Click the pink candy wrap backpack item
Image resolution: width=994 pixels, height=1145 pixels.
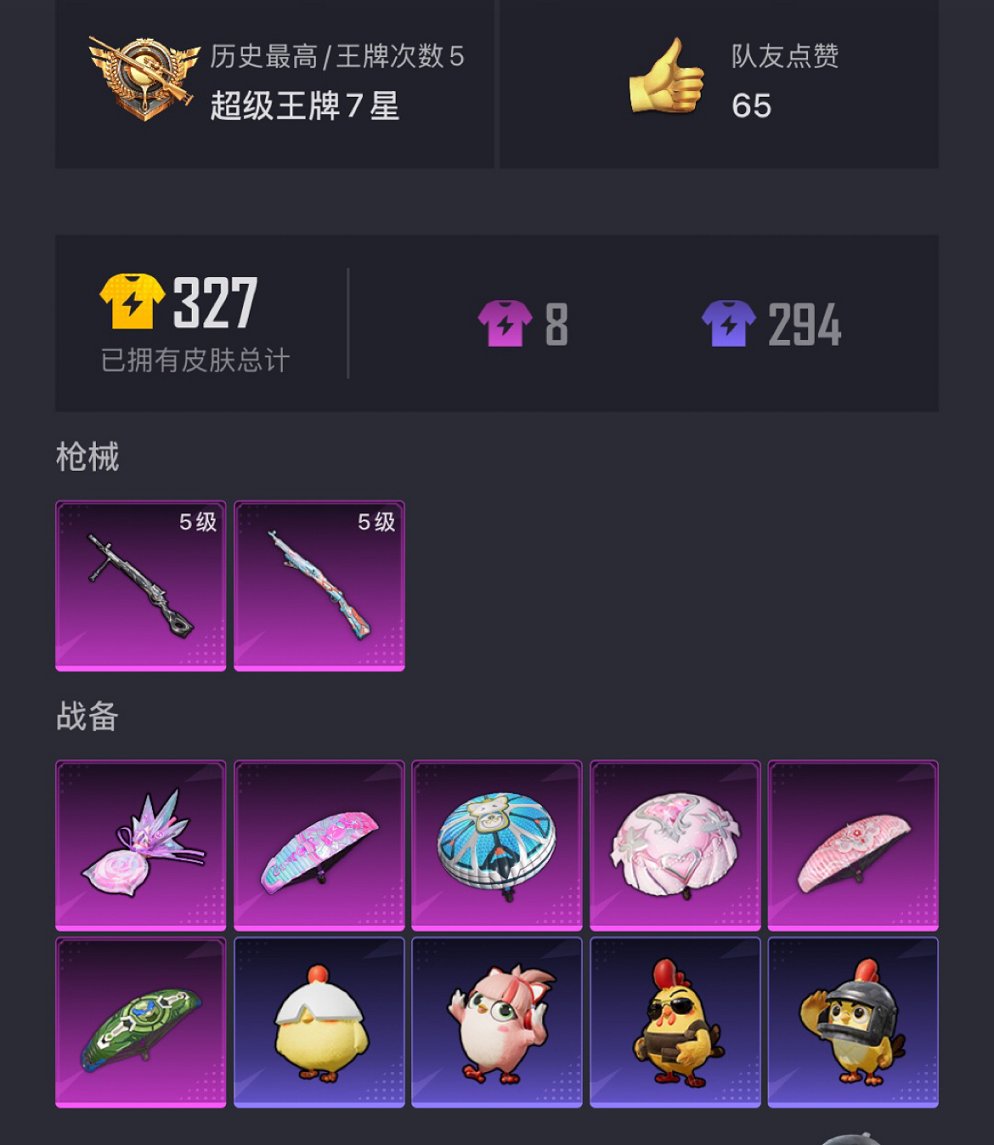(140, 845)
